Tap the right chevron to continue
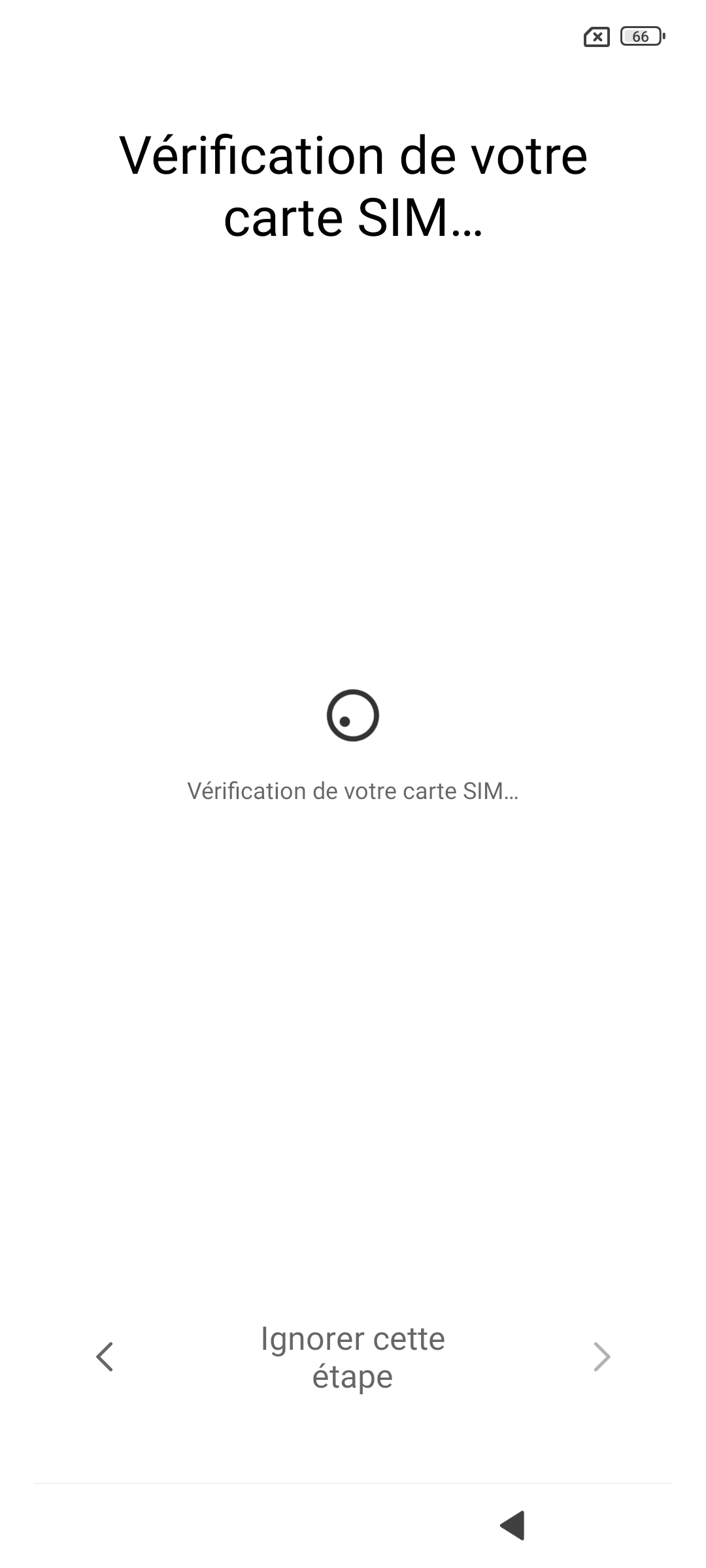The height and width of the screenshot is (1568, 706). [601, 1357]
